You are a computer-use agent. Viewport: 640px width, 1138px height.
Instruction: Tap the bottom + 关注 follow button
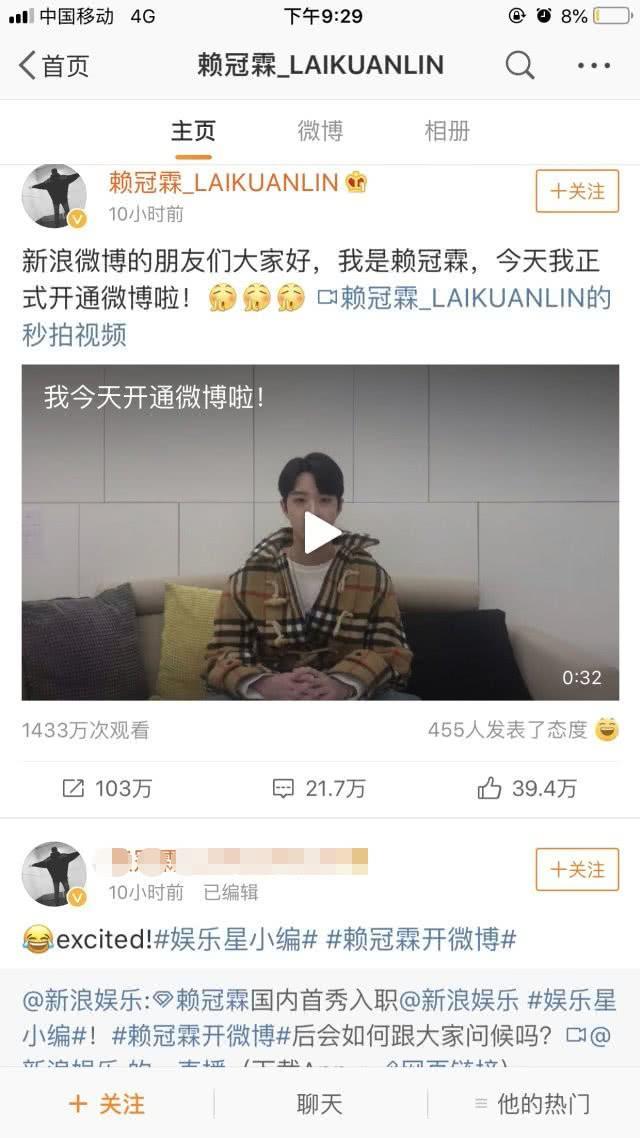click(106, 1103)
